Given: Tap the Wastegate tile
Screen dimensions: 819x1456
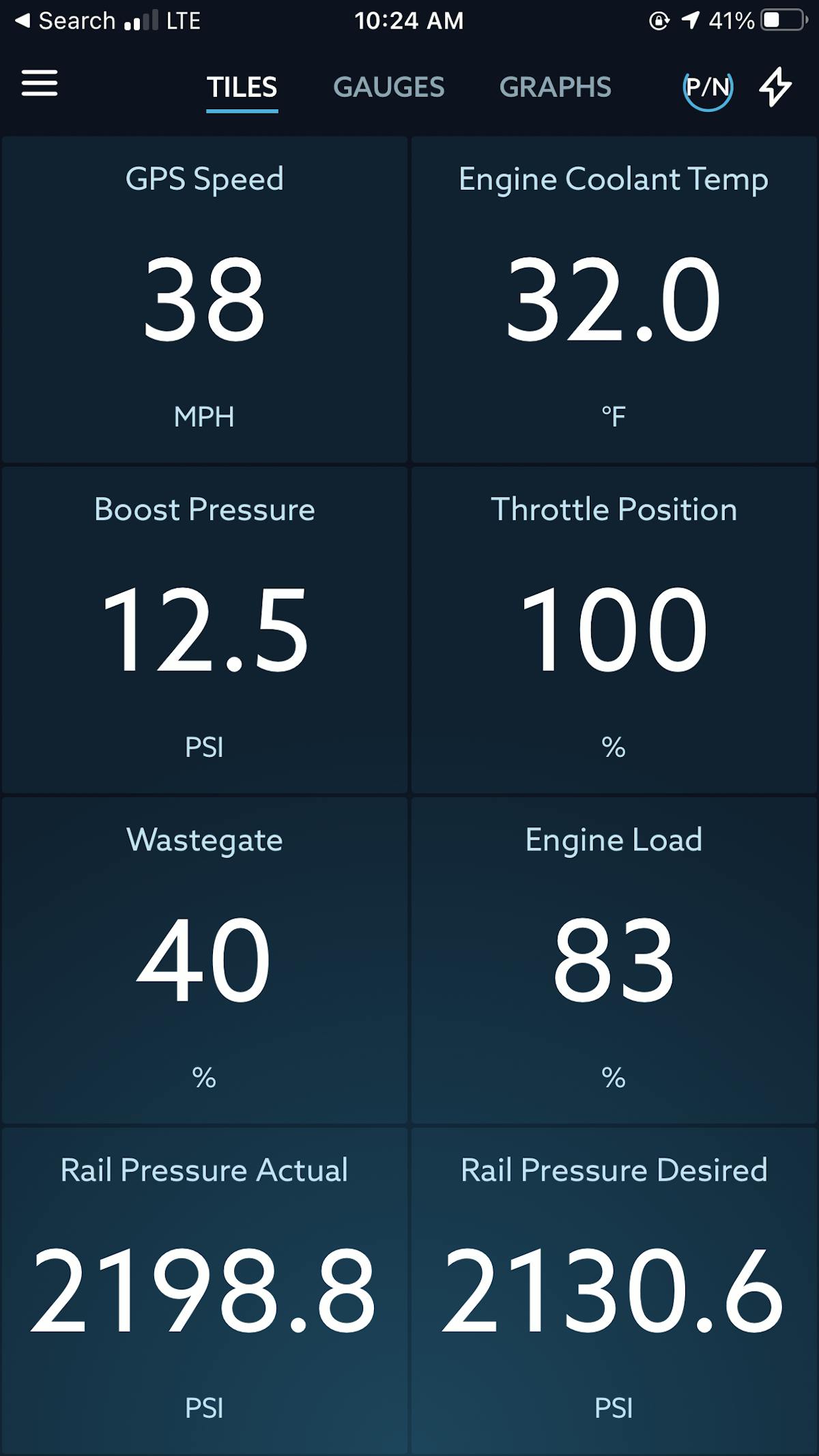Looking at the screenshot, I should [x=204, y=960].
